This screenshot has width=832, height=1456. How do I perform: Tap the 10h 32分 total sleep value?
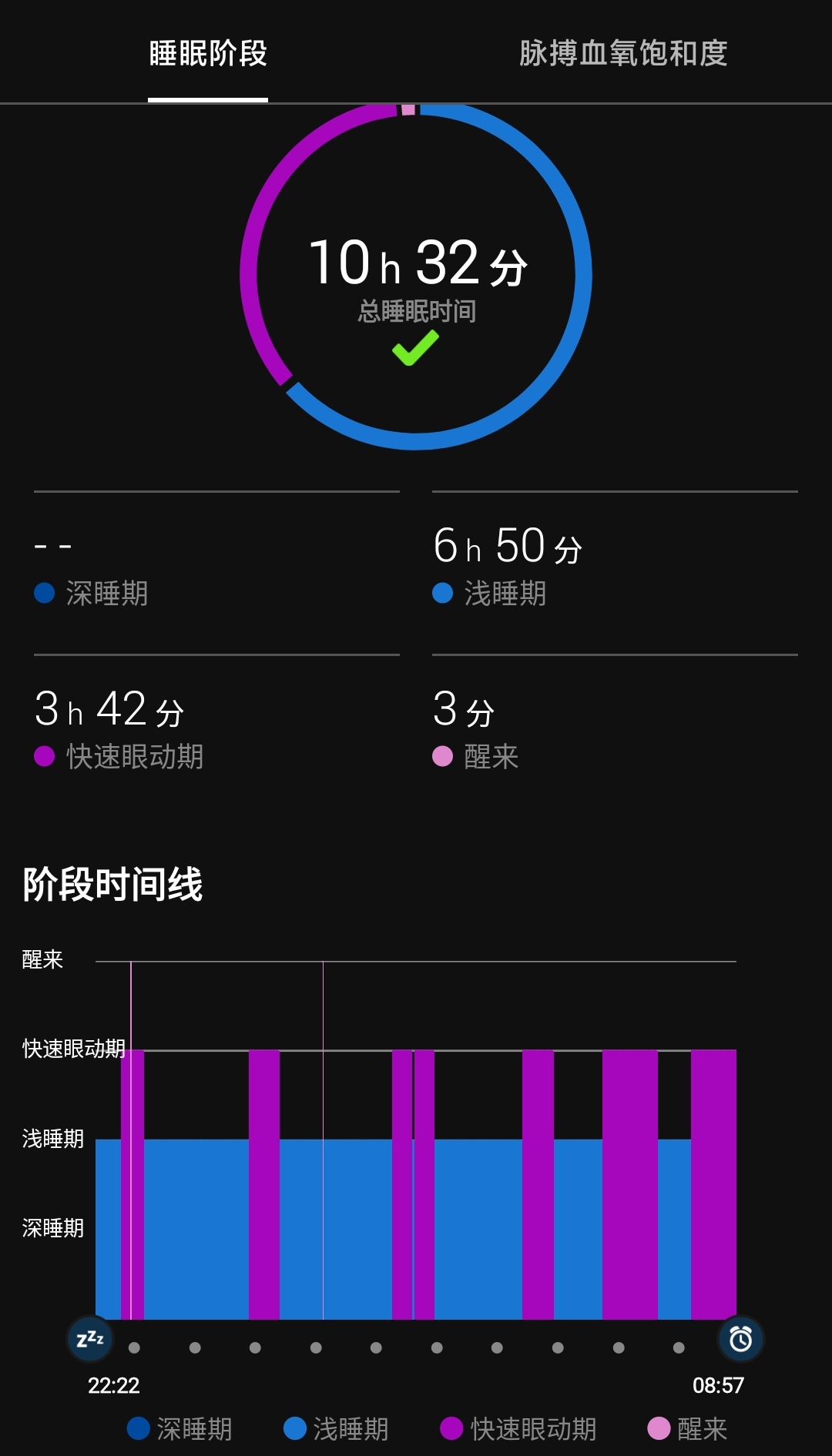[419, 262]
